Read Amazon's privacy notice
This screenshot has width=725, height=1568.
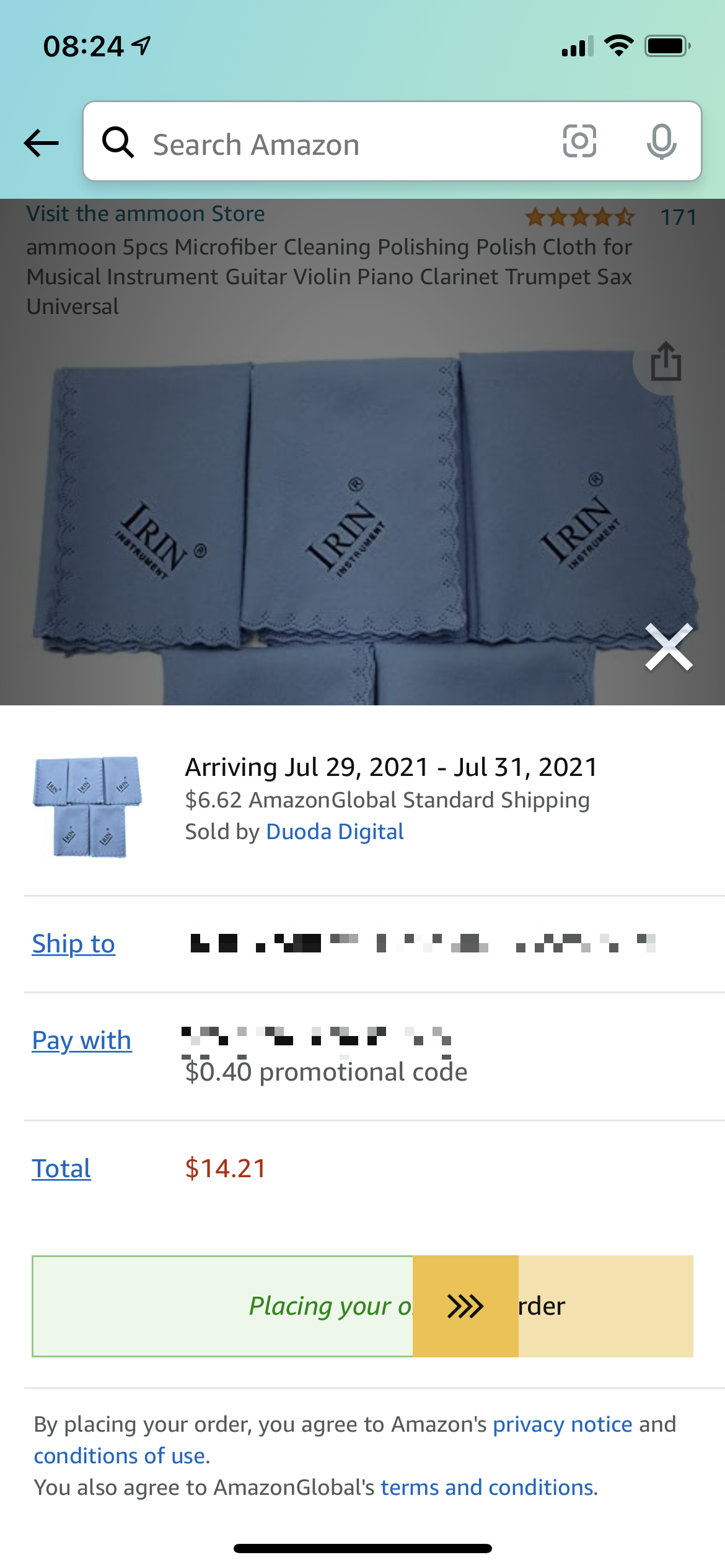[x=562, y=1424]
